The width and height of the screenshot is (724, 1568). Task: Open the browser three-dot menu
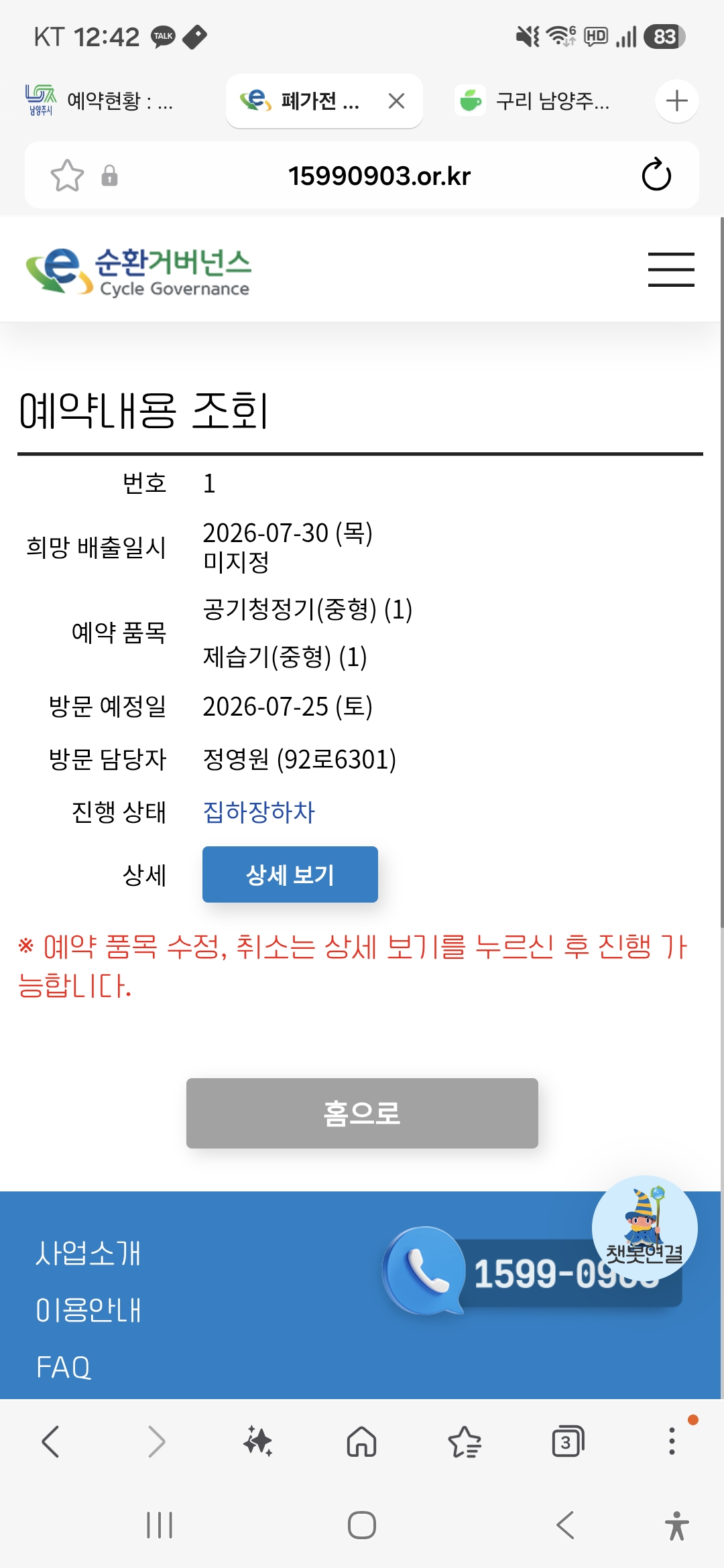pyautogui.click(x=672, y=1441)
